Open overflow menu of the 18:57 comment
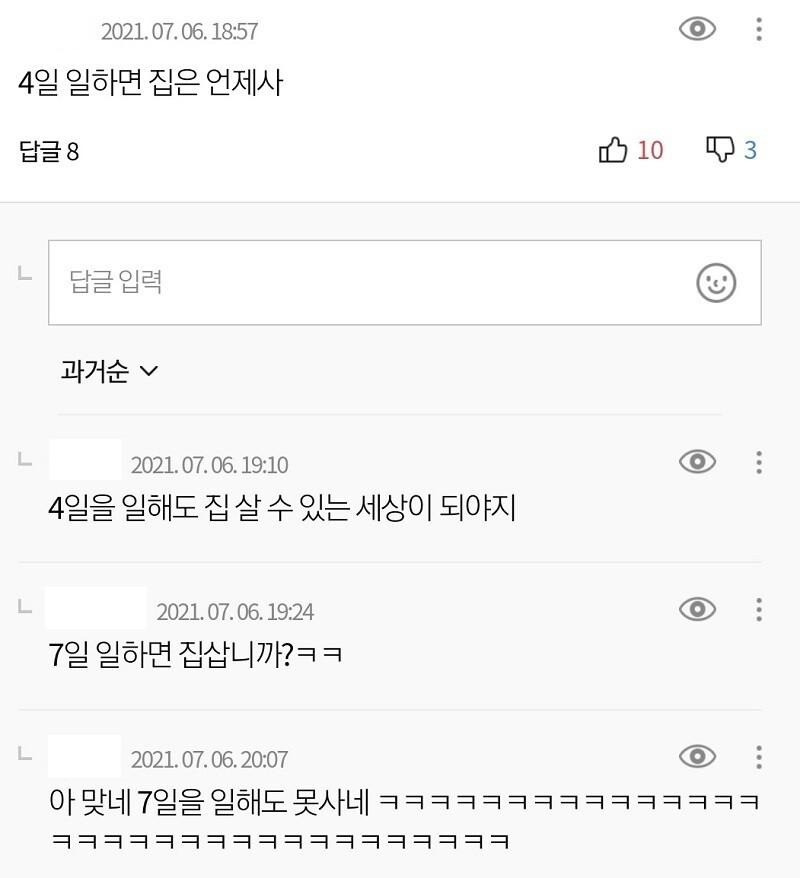 759,29
